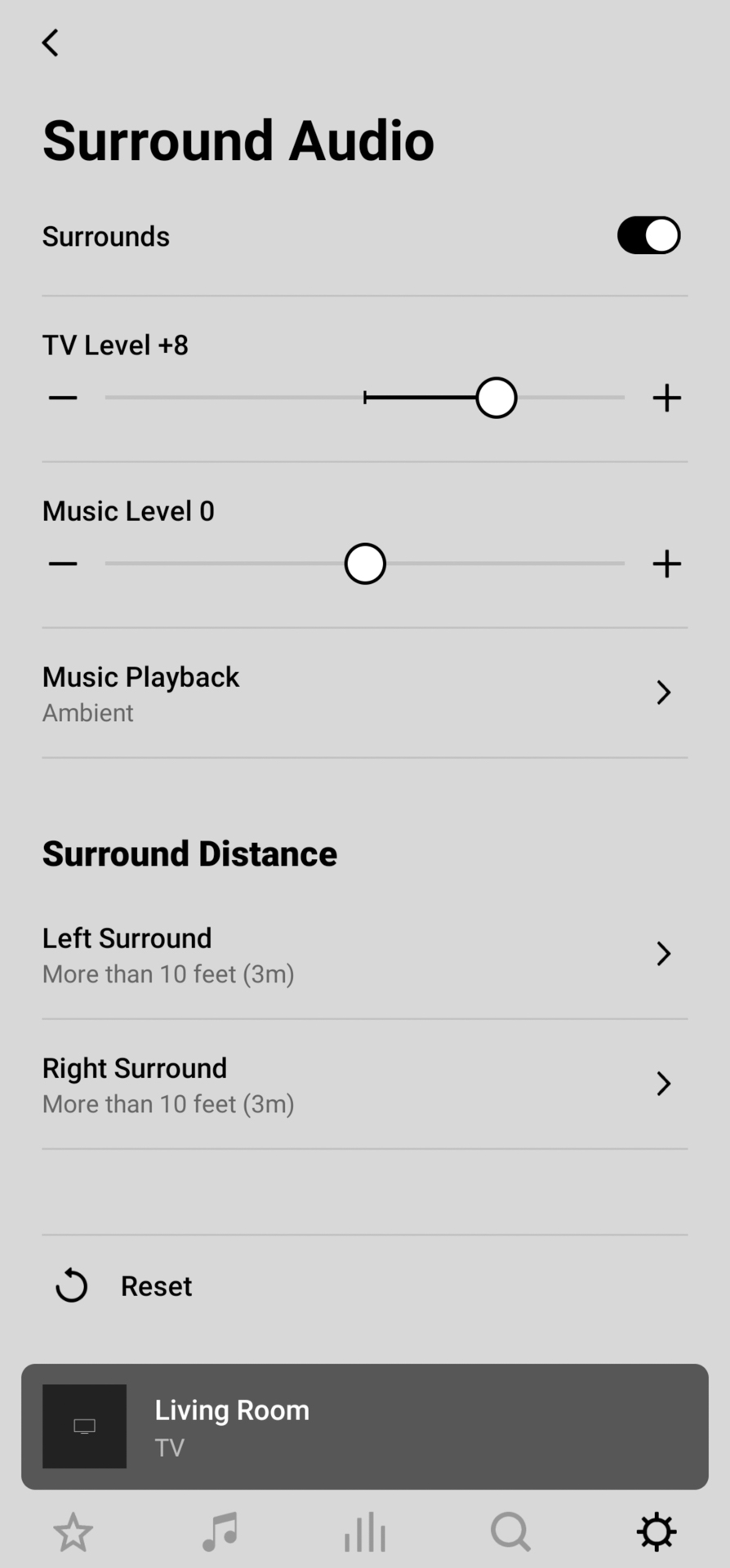
Task: Open the Living Room now-playing bar
Action: pyautogui.click(x=365, y=1427)
